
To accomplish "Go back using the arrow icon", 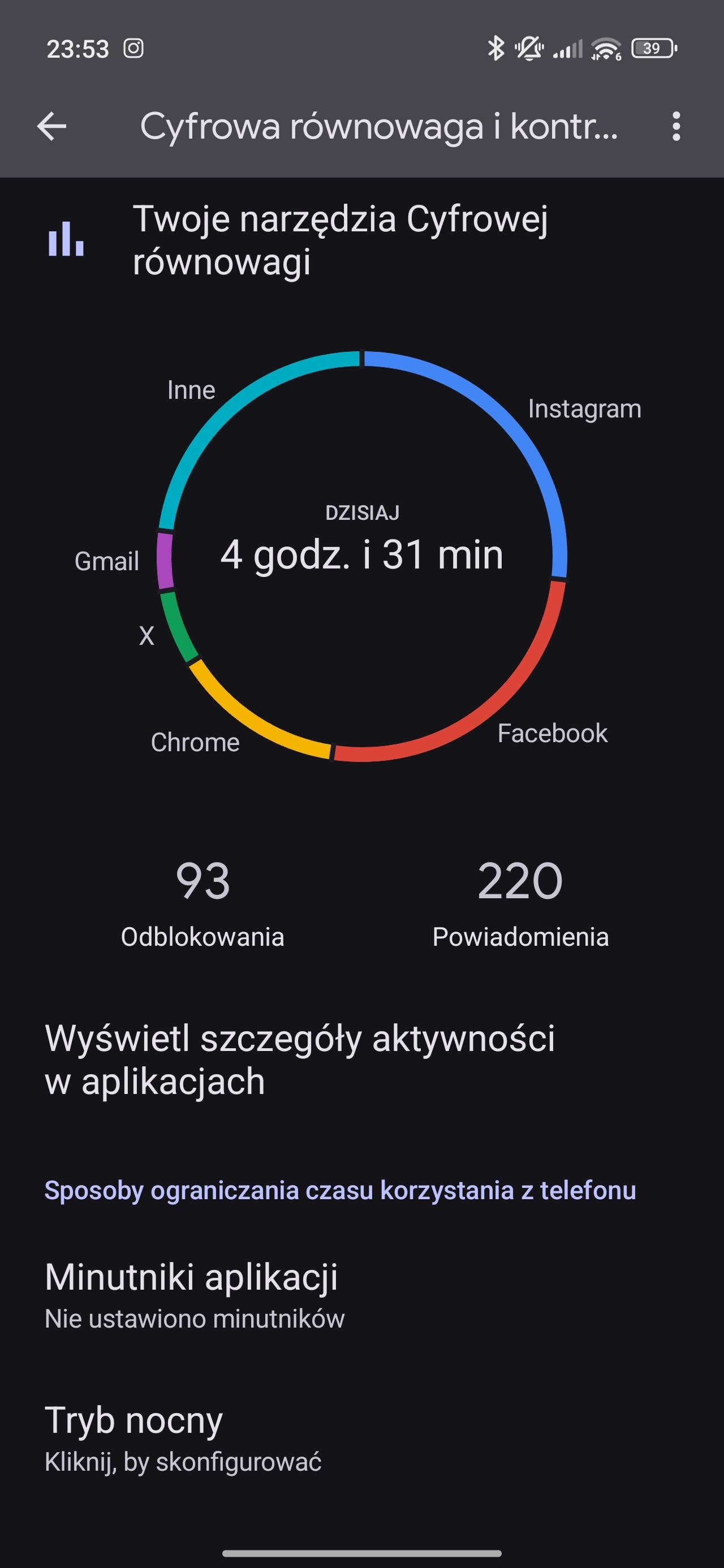I will click(x=52, y=127).
